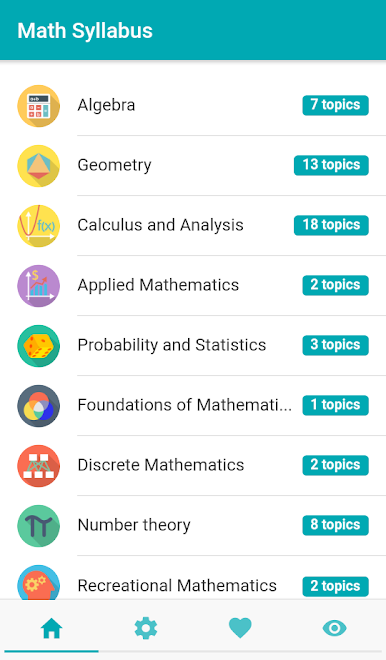Screen dimensions: 386x660
Task: Open the Number theory category
Action: click(193, 525)
